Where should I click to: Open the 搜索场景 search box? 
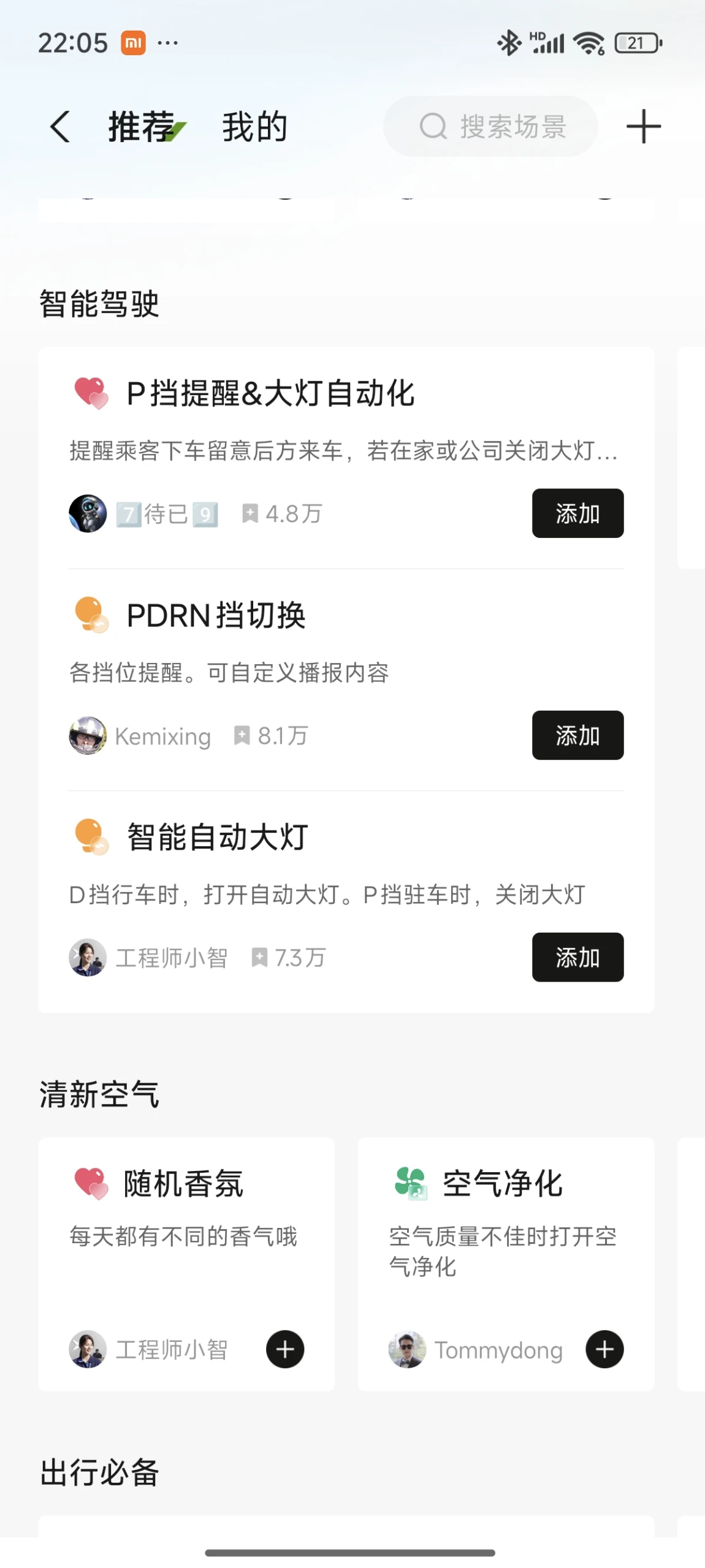pos(490,127)
